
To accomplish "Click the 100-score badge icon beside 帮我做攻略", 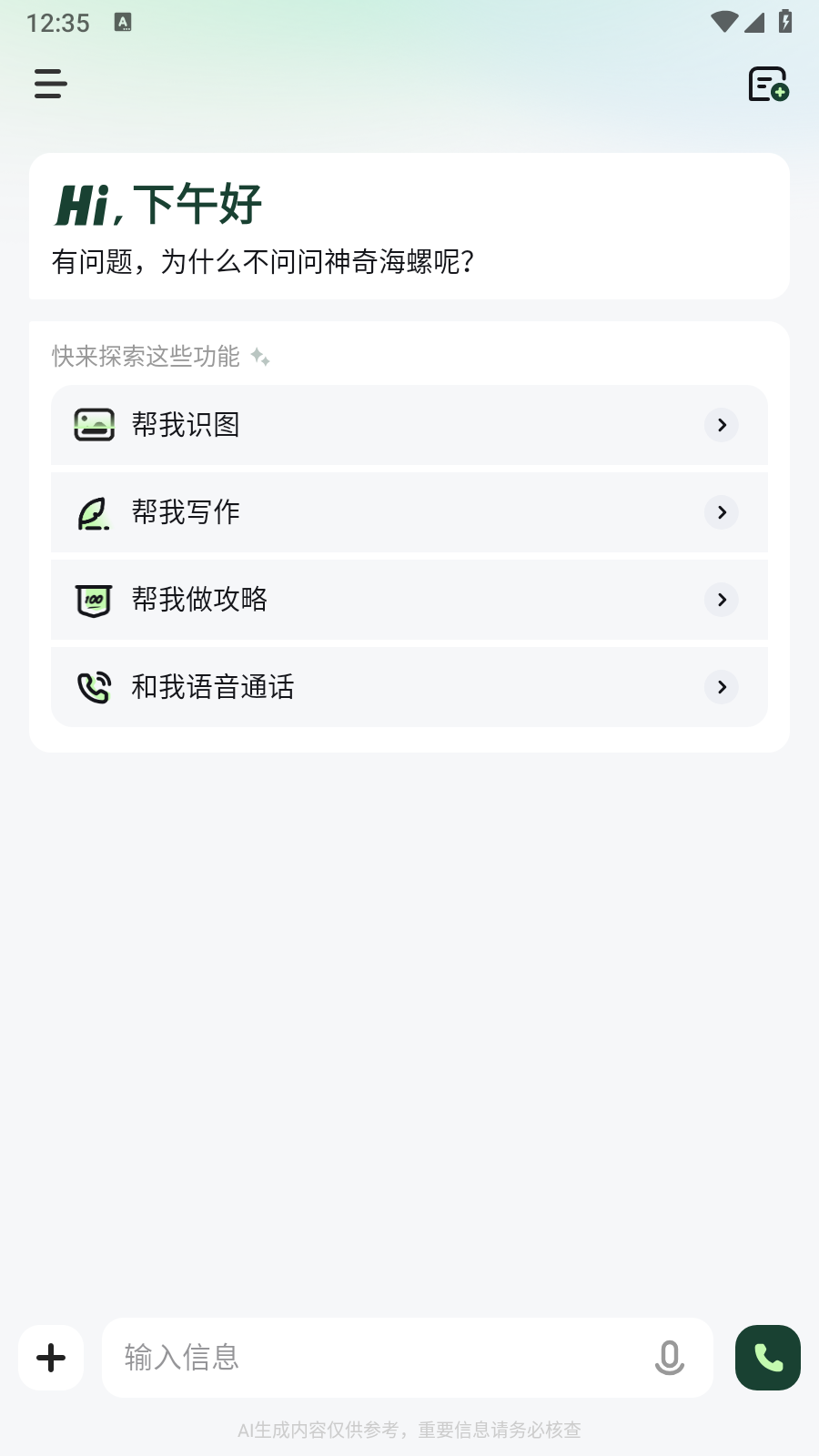I will (x=93, y=600).
